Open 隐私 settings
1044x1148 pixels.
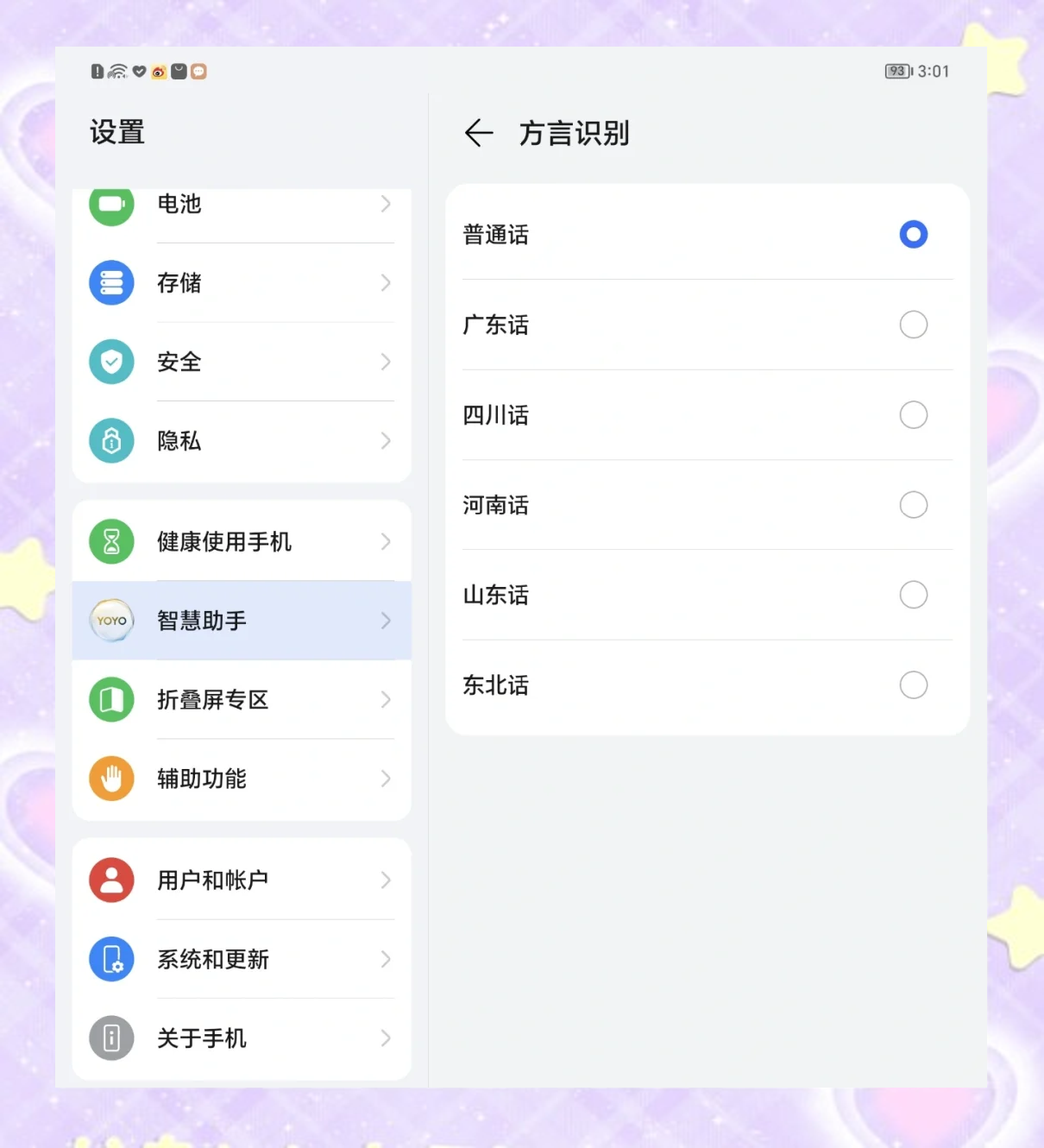242,441
